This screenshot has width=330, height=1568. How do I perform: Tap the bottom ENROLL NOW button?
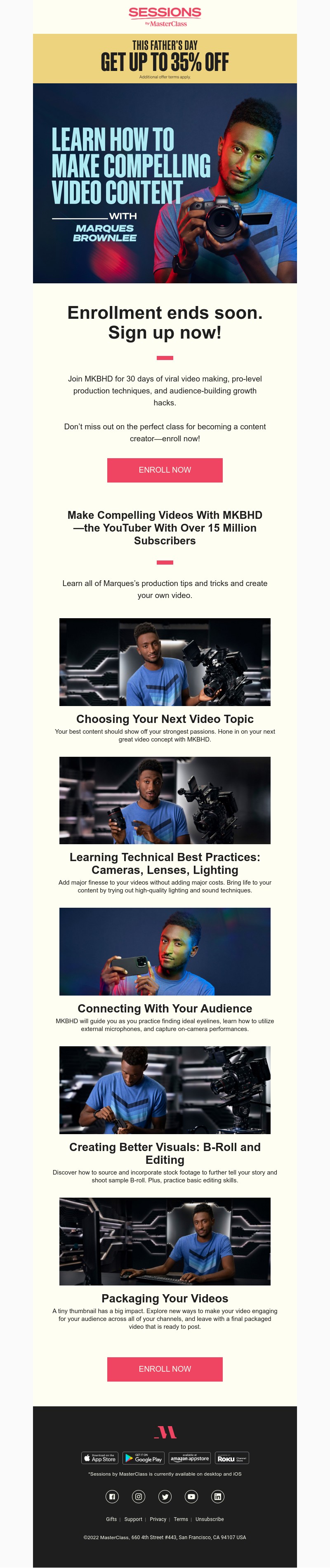(x=165, y=1369)
